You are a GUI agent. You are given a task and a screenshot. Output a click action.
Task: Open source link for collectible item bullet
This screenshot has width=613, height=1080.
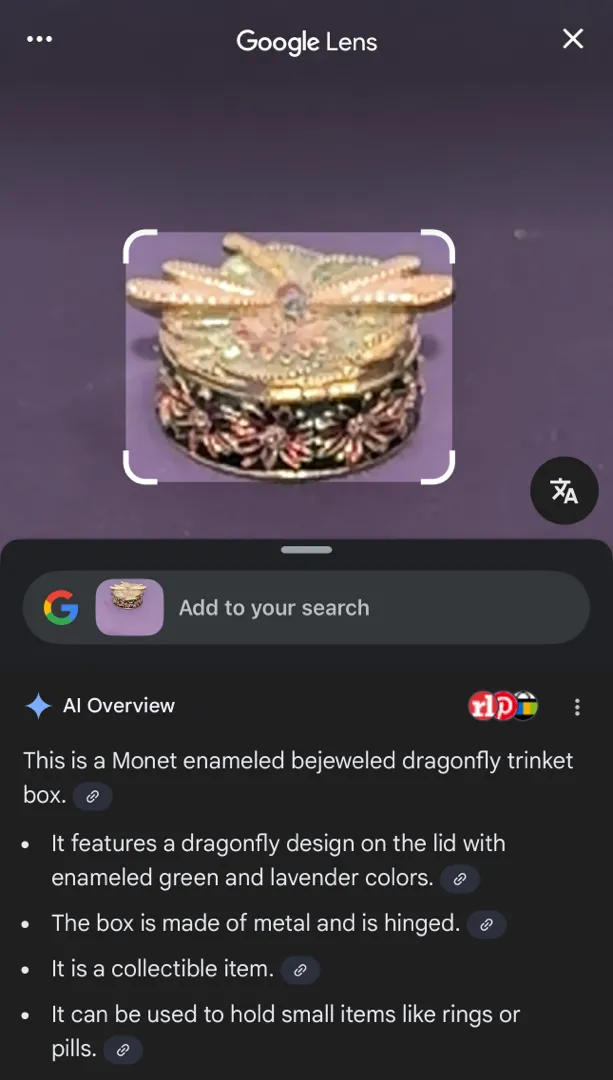click(300, 970)
